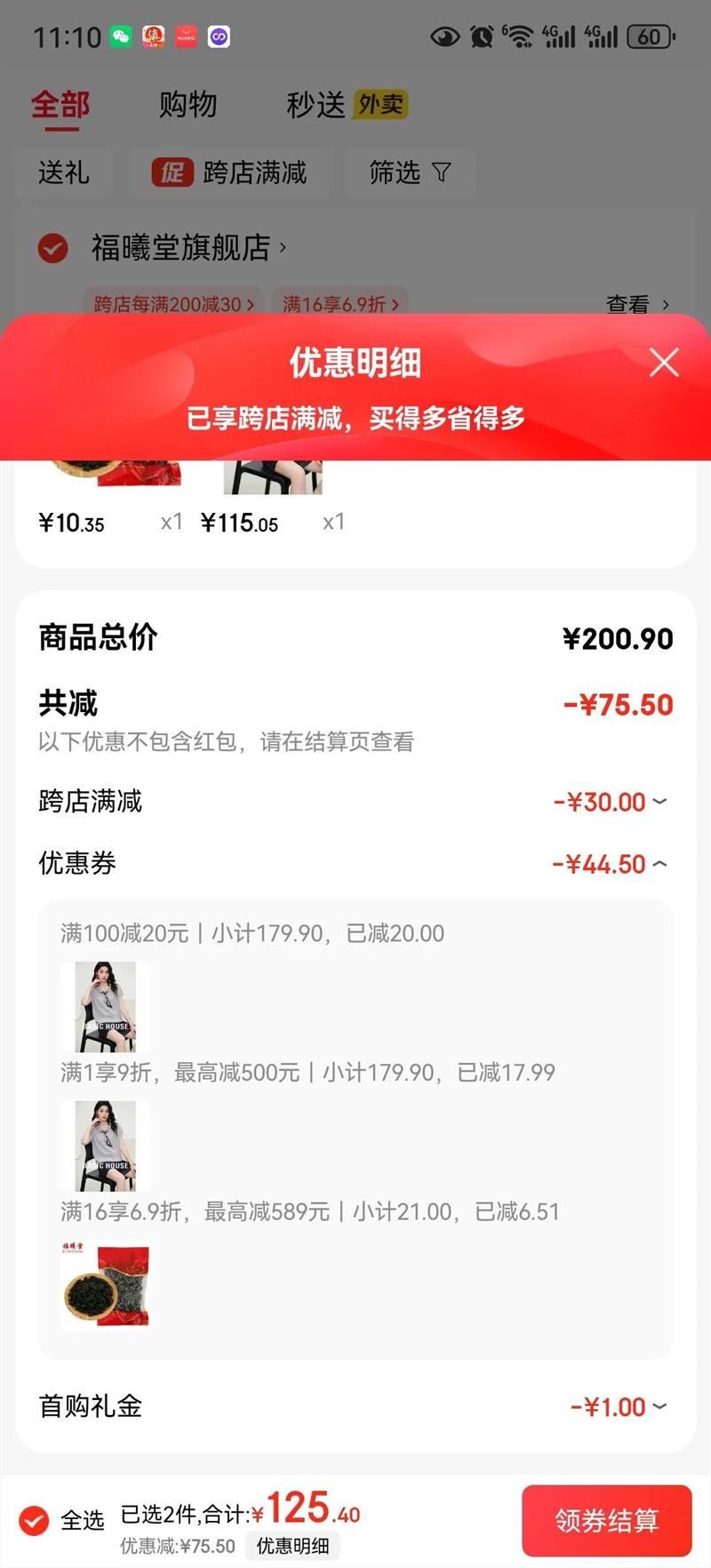The width and height of the screenshot is (711, 1568).
Task: Tap the 优惠明细 button beside the total
Action: coord(292,1546)
